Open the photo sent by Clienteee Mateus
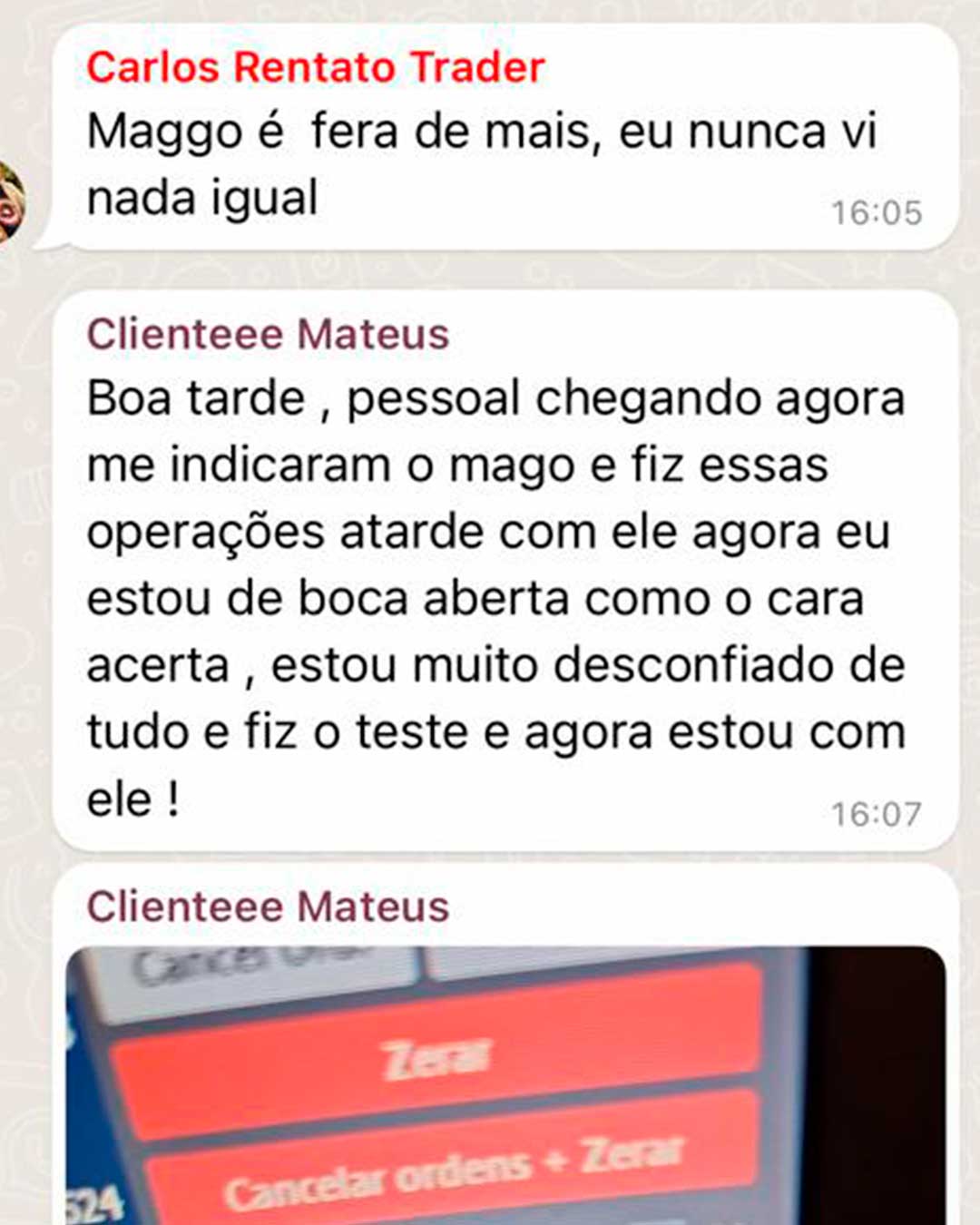The height and width of the screenshot is (1225, 980). pos(505,1085)
